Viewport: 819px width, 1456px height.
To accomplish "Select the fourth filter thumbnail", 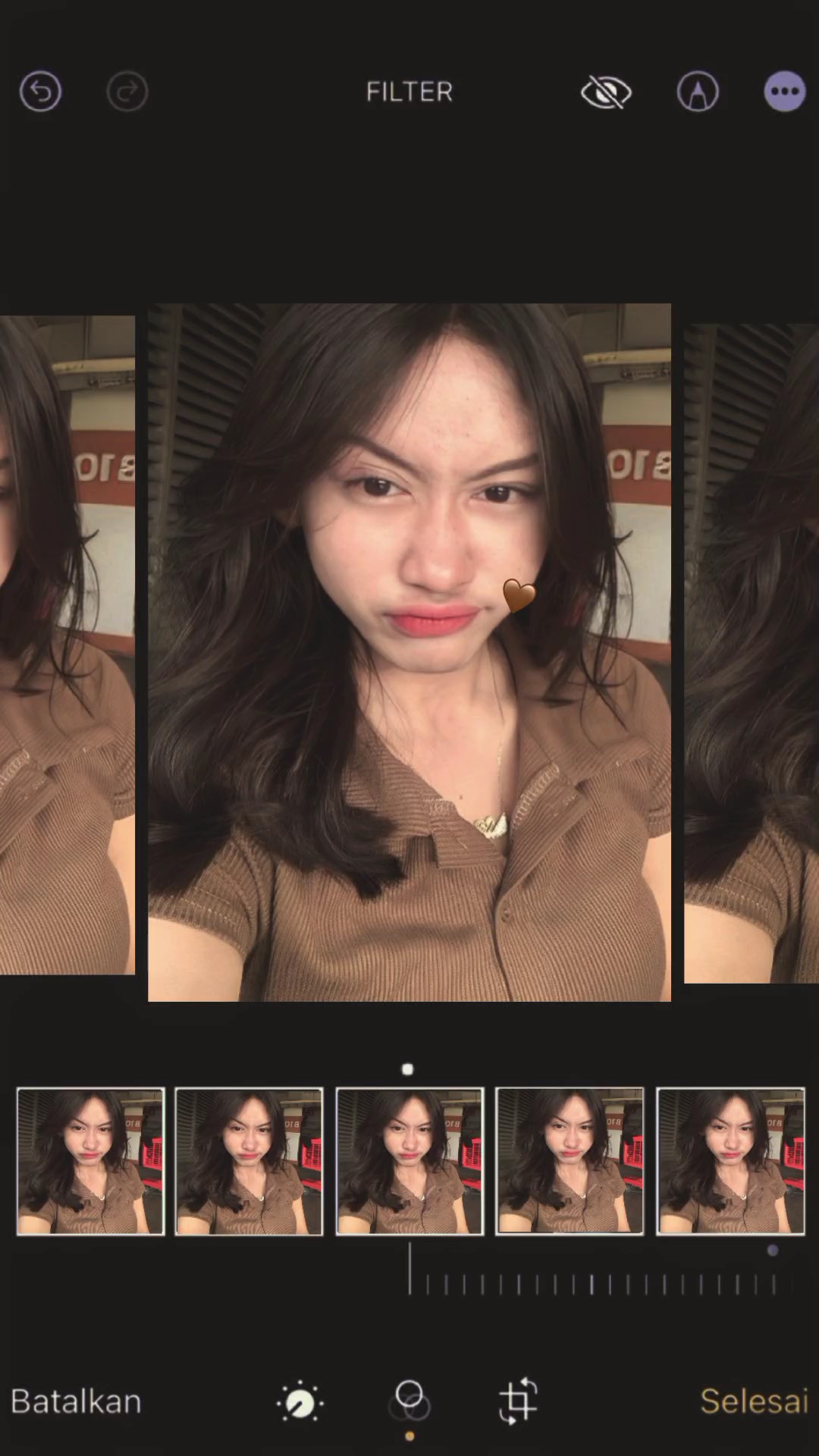I will (570, 1161).
